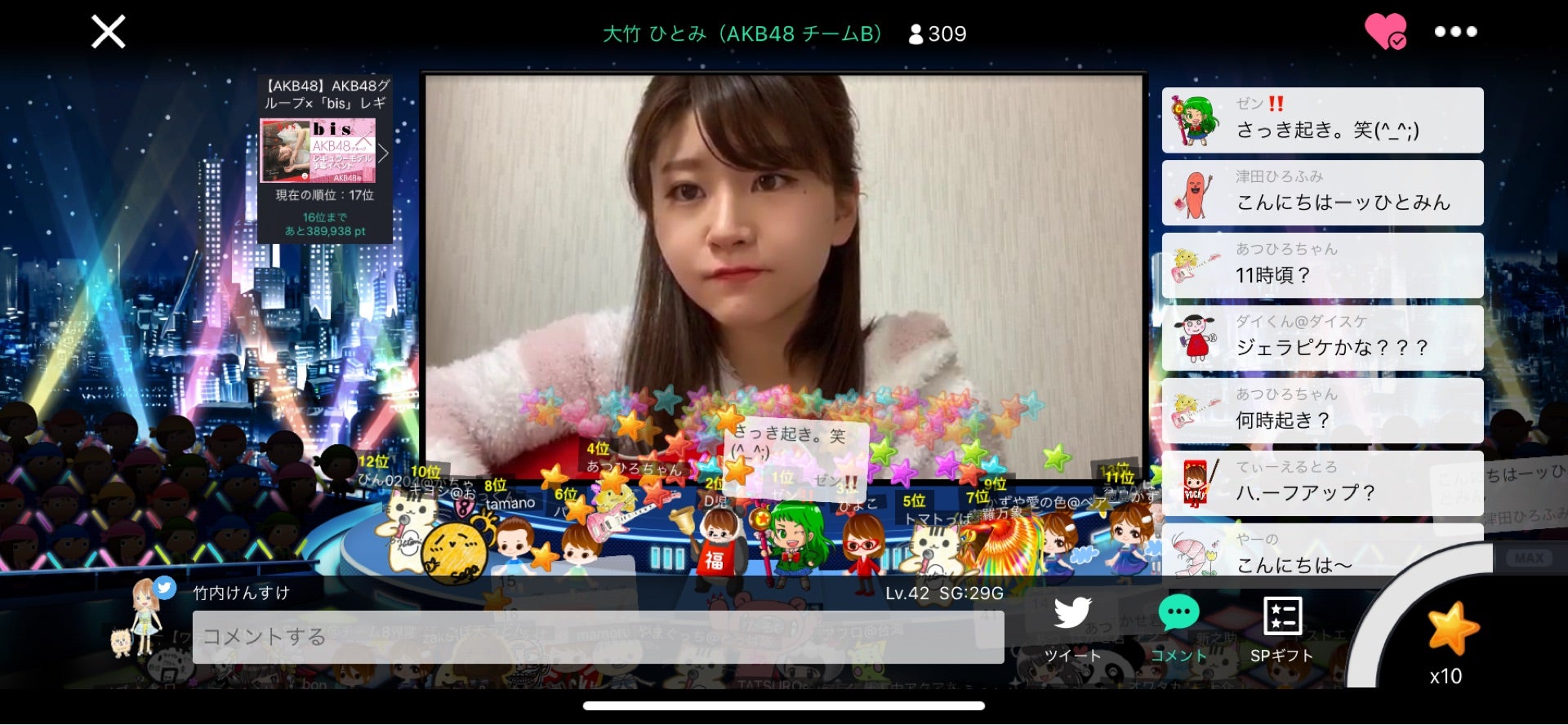The width and height of the screenshot is (1568, 725).
Task: Open ダイくん@ダイスケ's comment
Action: [1322, 338]
